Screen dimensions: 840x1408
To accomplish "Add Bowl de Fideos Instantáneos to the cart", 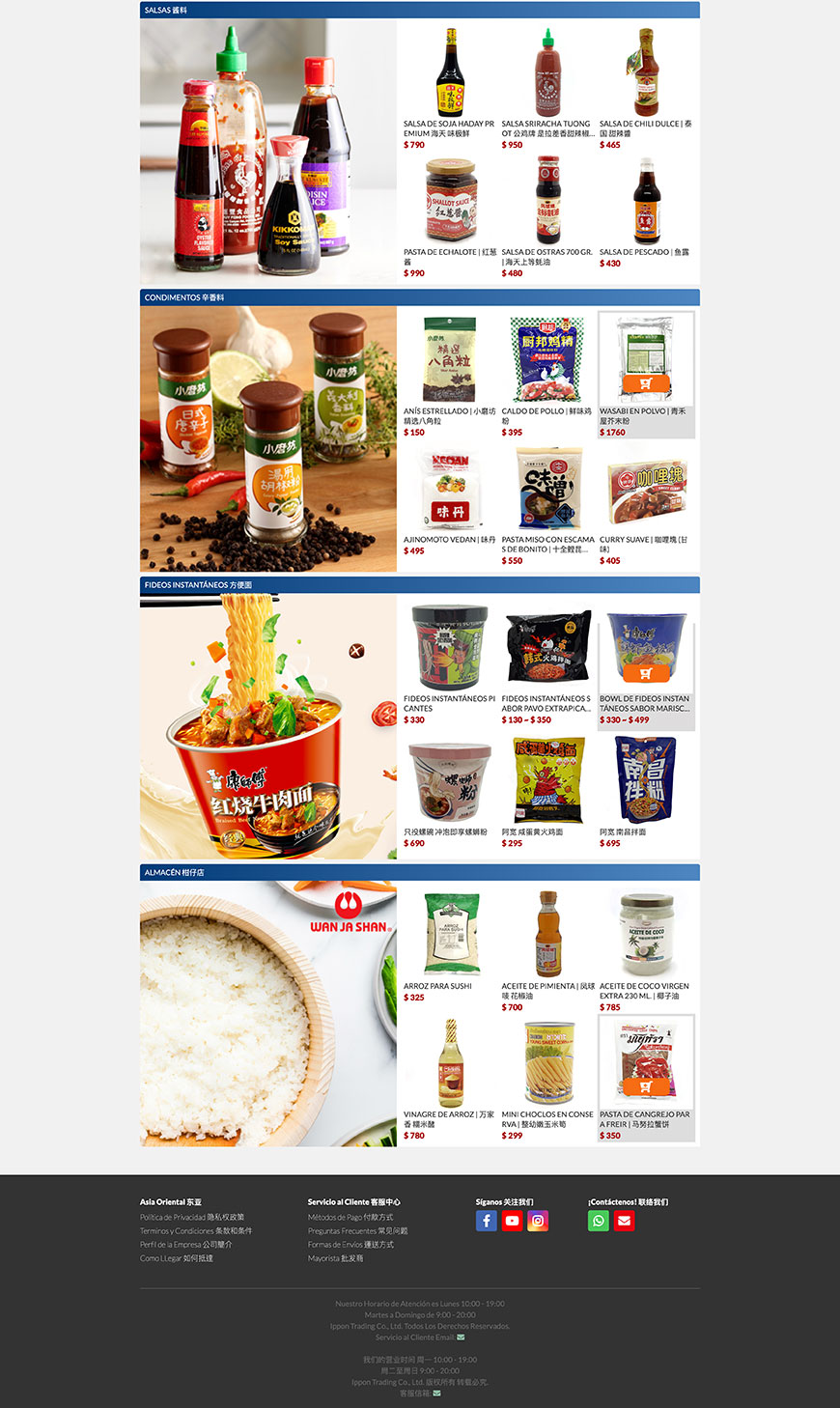I will (646, 673).
